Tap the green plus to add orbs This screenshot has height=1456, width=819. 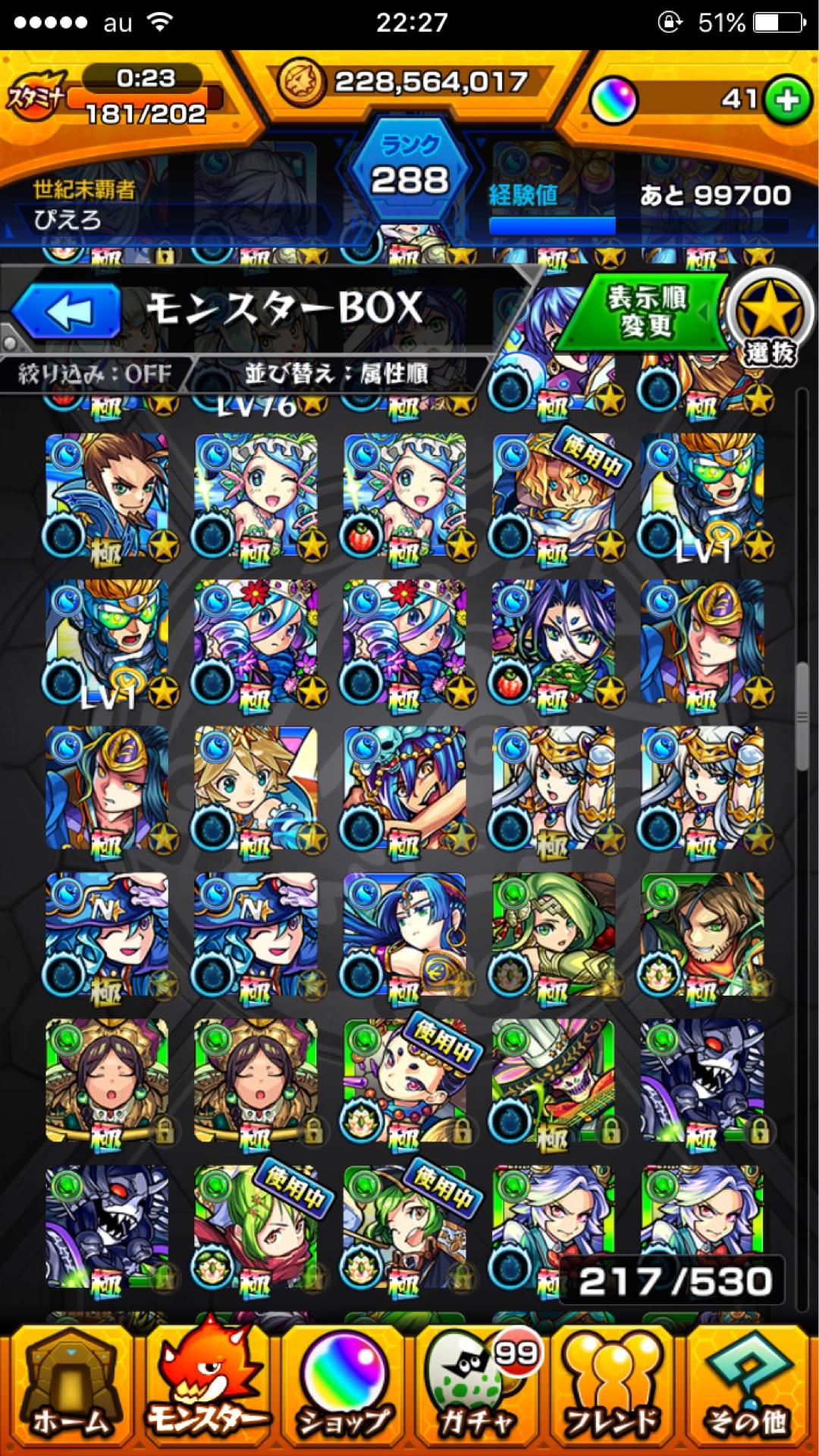click(786, 100)
